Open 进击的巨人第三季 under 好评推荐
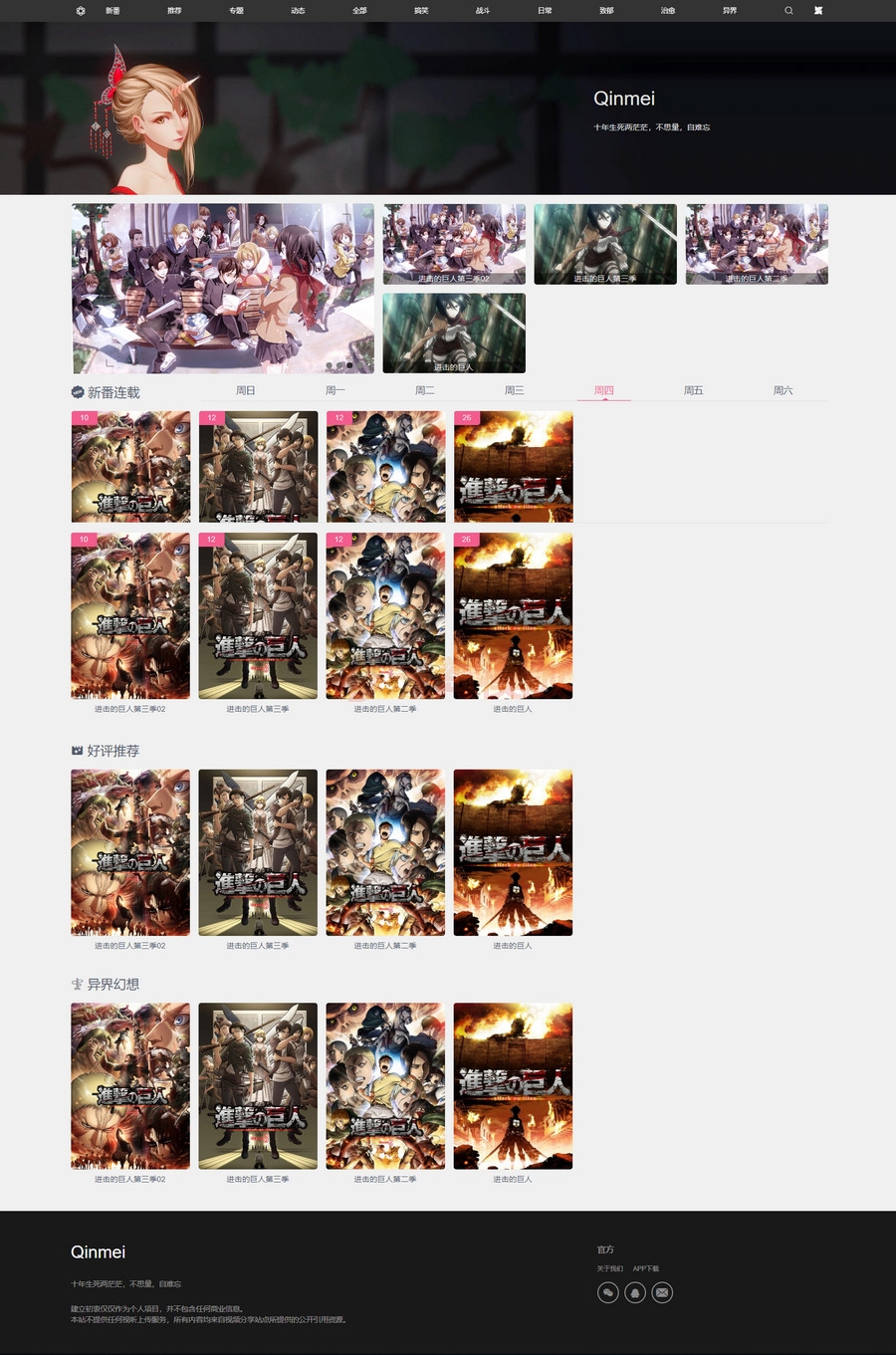 [258, 852]
